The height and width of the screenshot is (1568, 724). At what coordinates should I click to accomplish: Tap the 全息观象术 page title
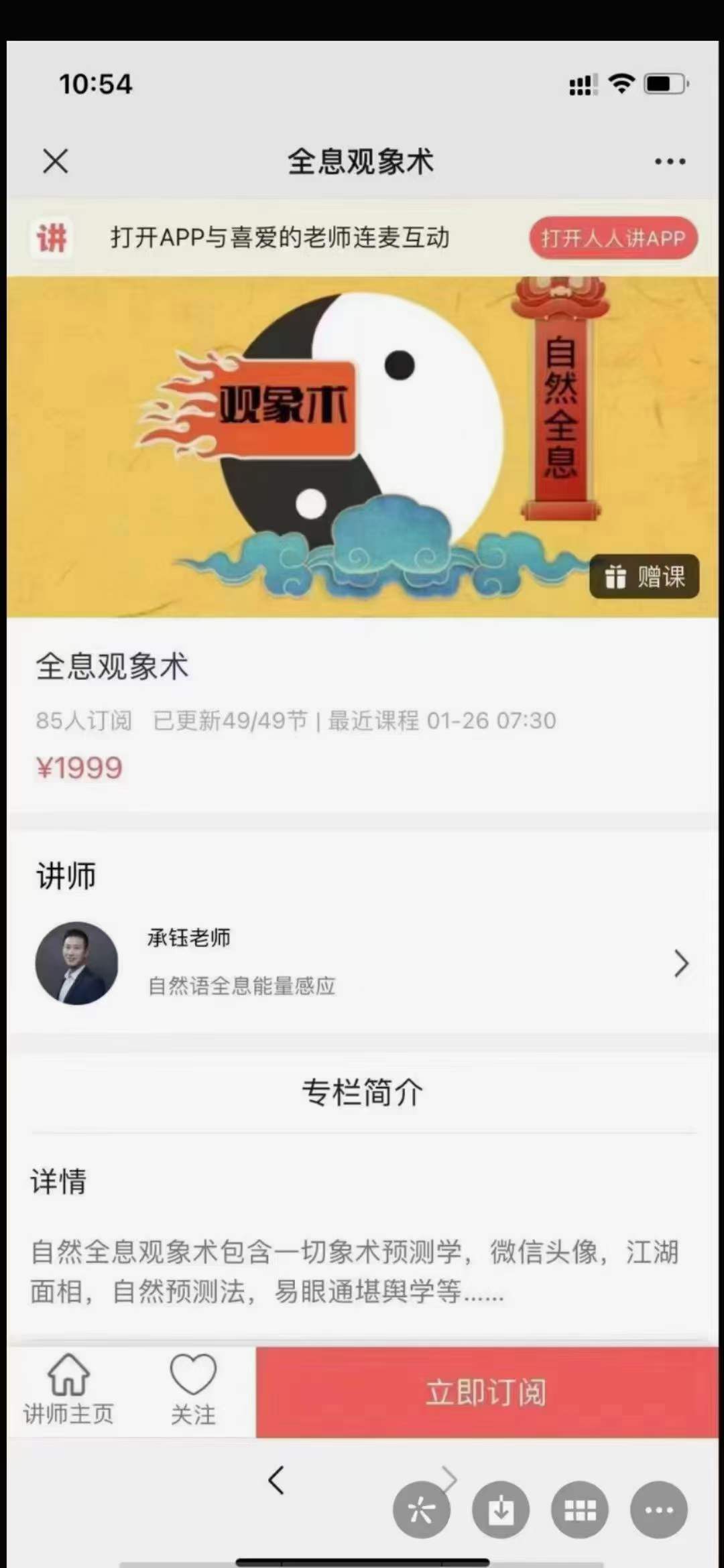click(362, 161)
